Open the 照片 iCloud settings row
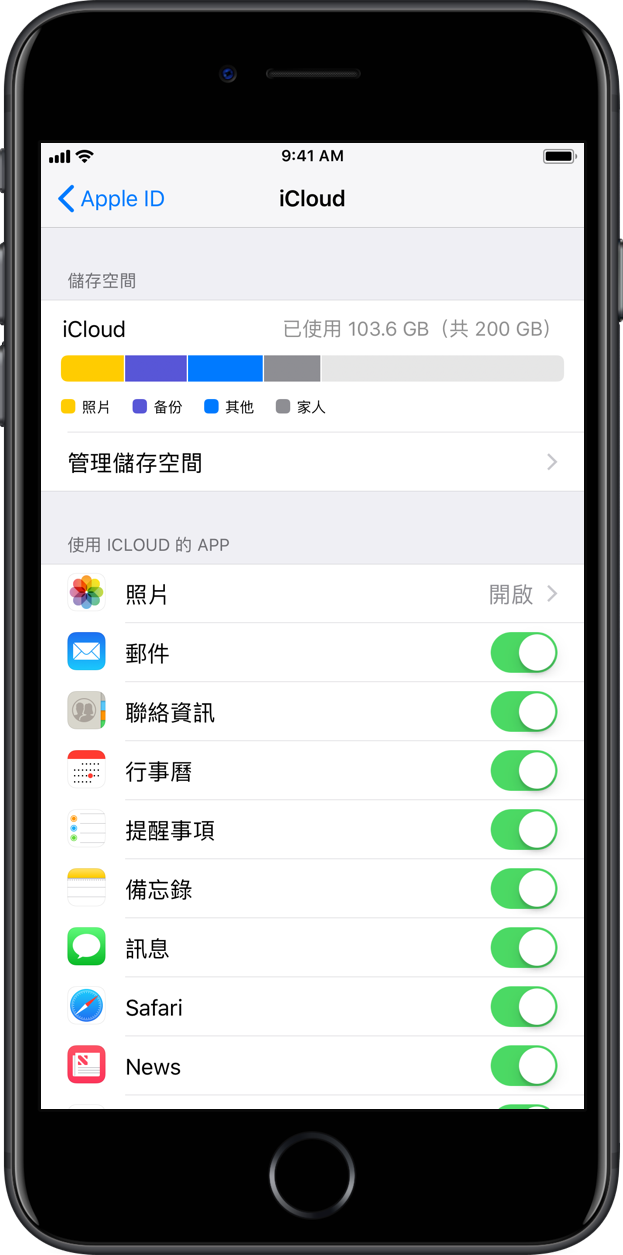 pyautogui.click(x=312, y=594)
